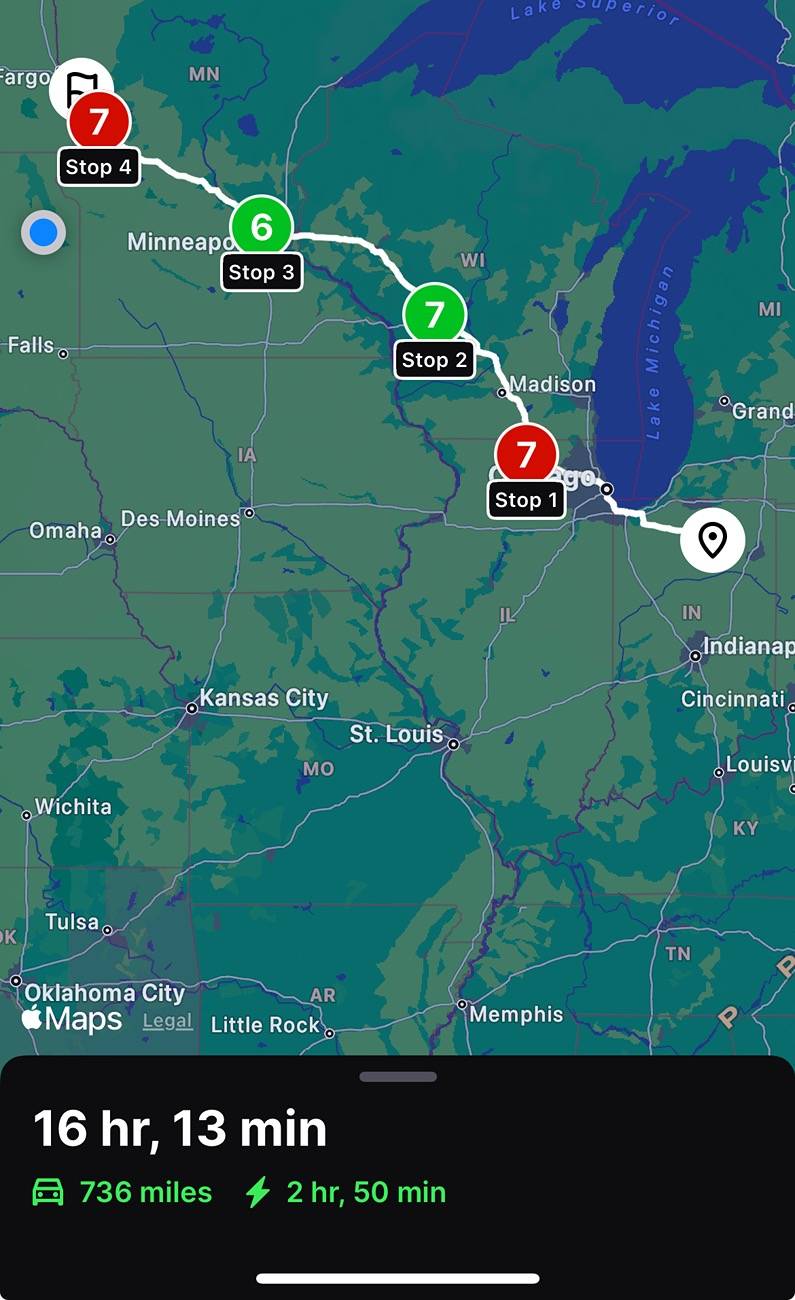Open the Legal link on map

(x=167, y=1021)
